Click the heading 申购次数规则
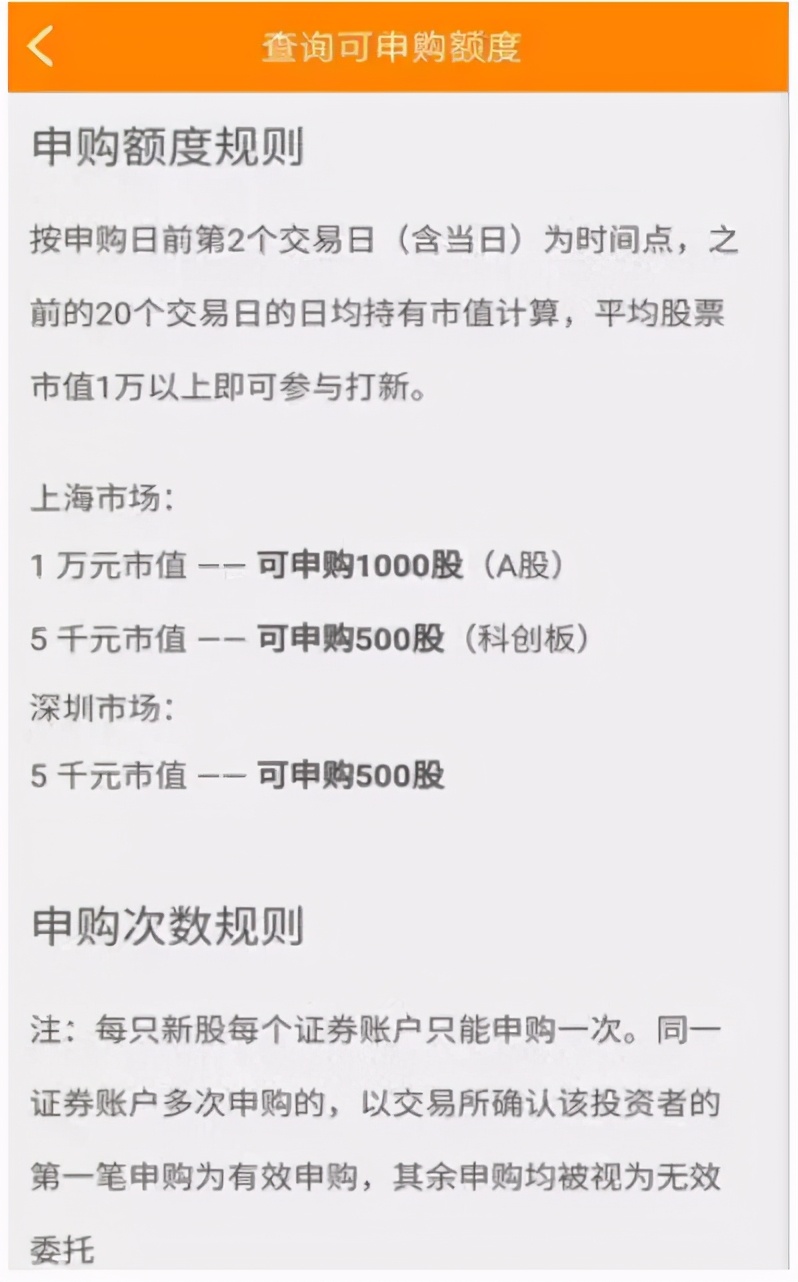Screen dimensions: 798x1282 (x=164, y=925)
